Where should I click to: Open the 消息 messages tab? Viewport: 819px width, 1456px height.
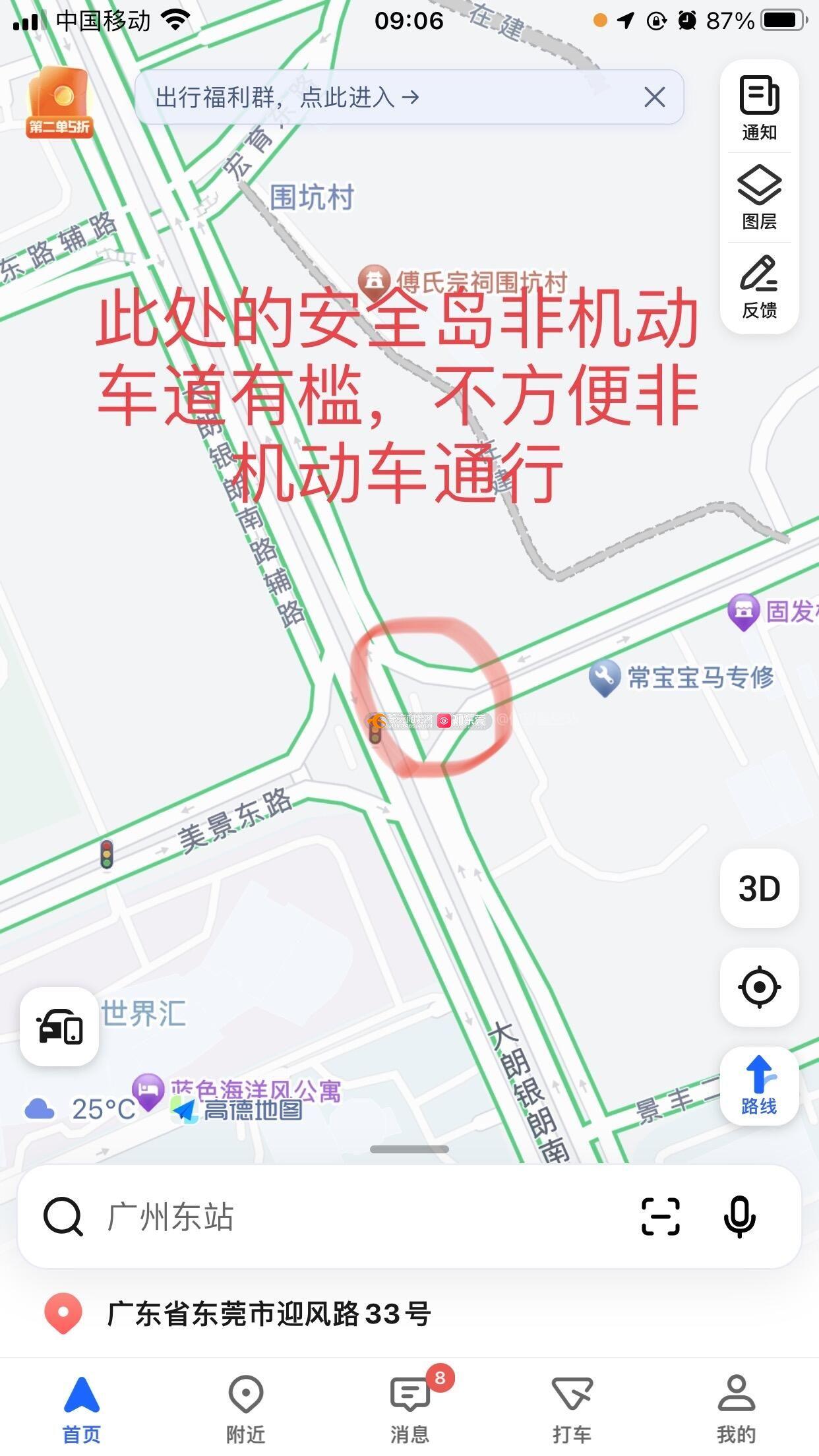pos(409,1404)
